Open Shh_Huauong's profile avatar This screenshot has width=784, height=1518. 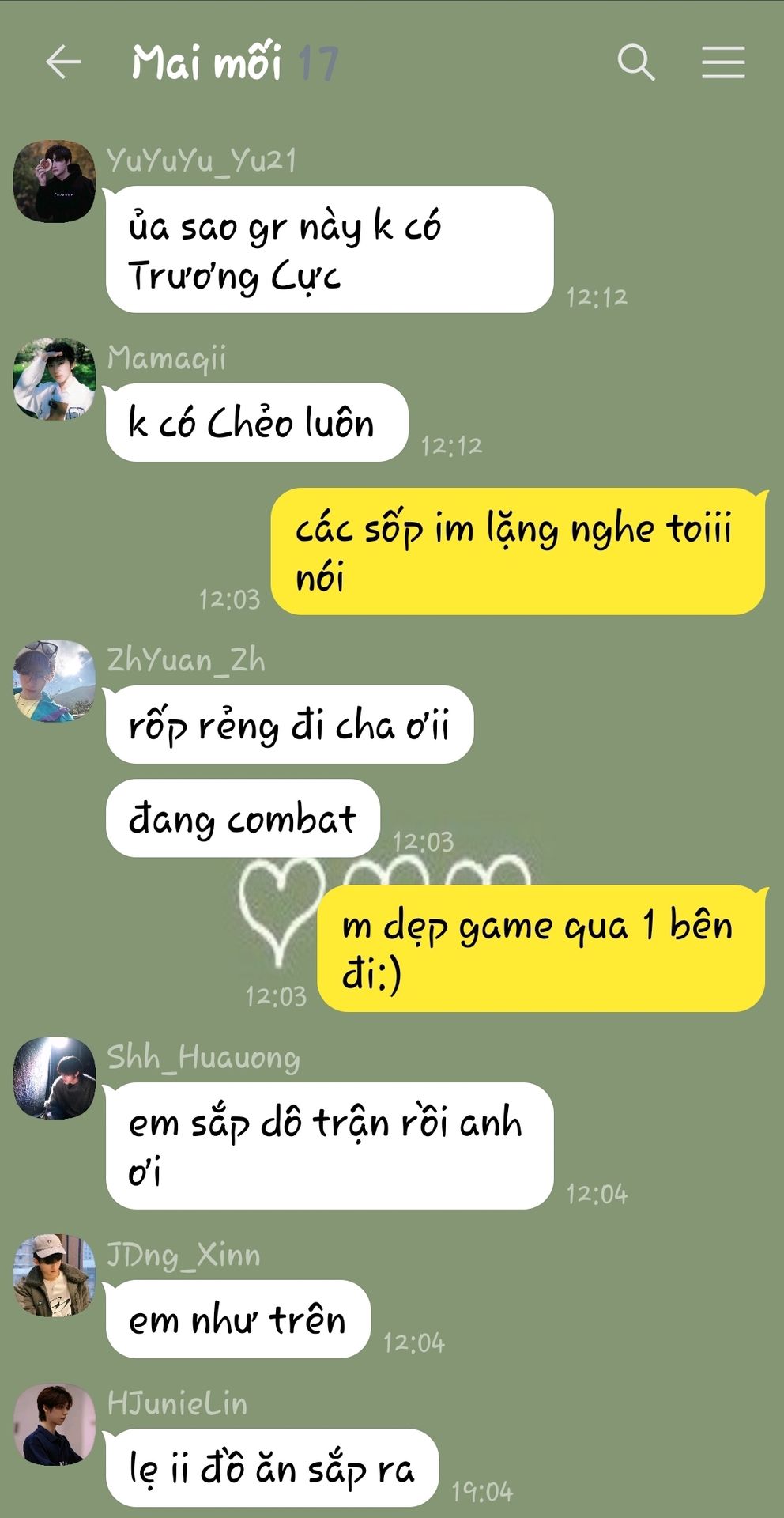pyautogui.click(x=55, y=1078)
